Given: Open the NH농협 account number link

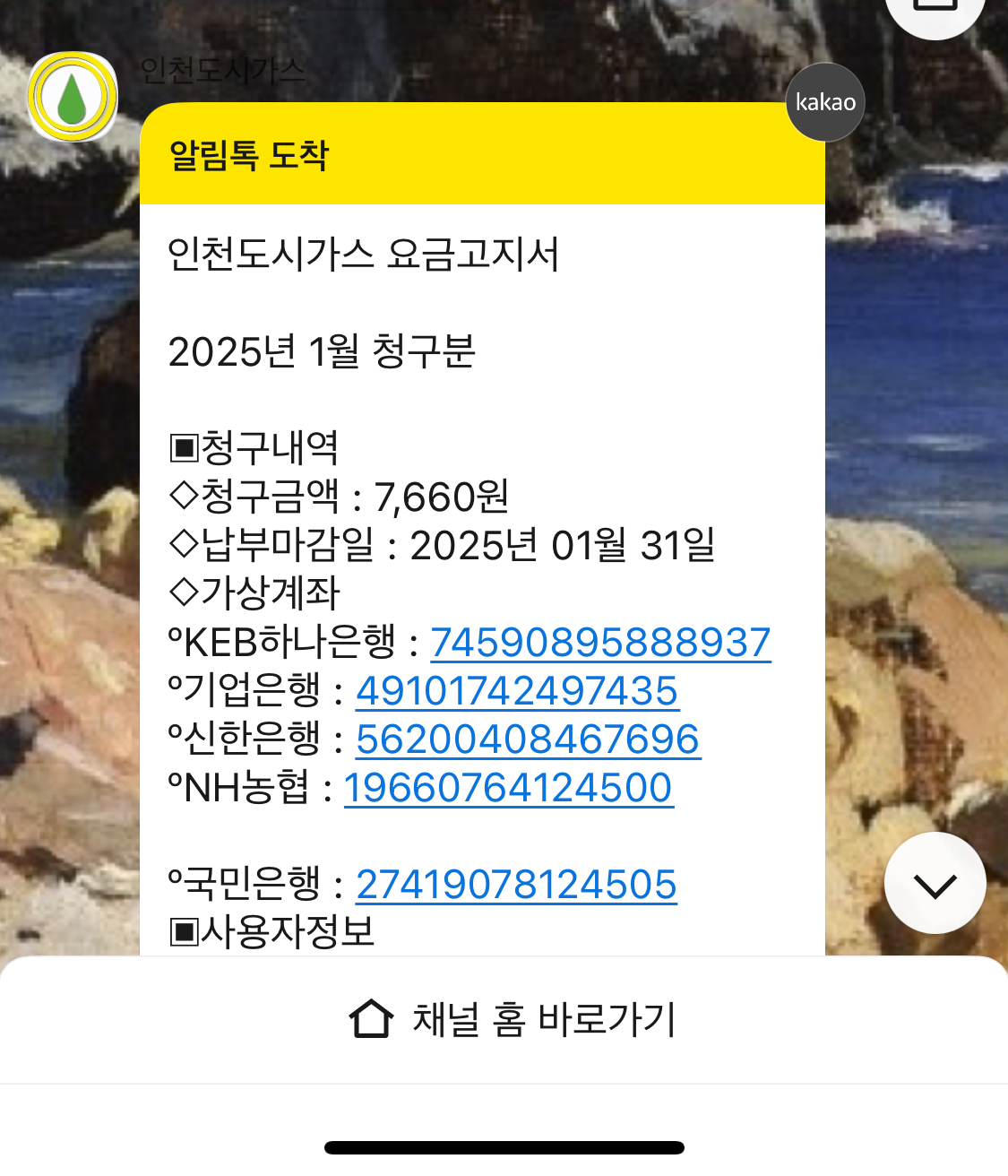Looking at the screenshot, I should (x=508, y=788).
